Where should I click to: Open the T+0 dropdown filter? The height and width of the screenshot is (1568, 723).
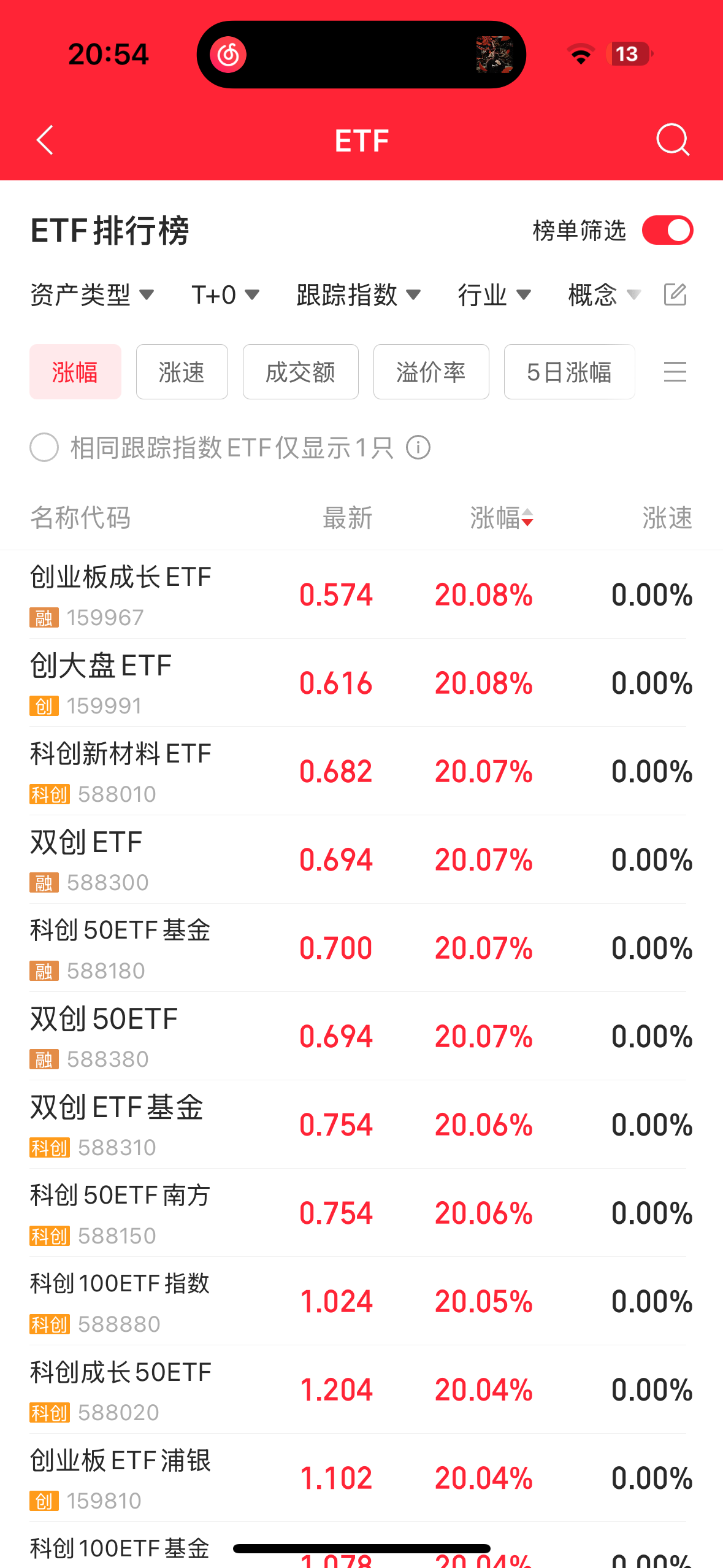click(225, 295)
